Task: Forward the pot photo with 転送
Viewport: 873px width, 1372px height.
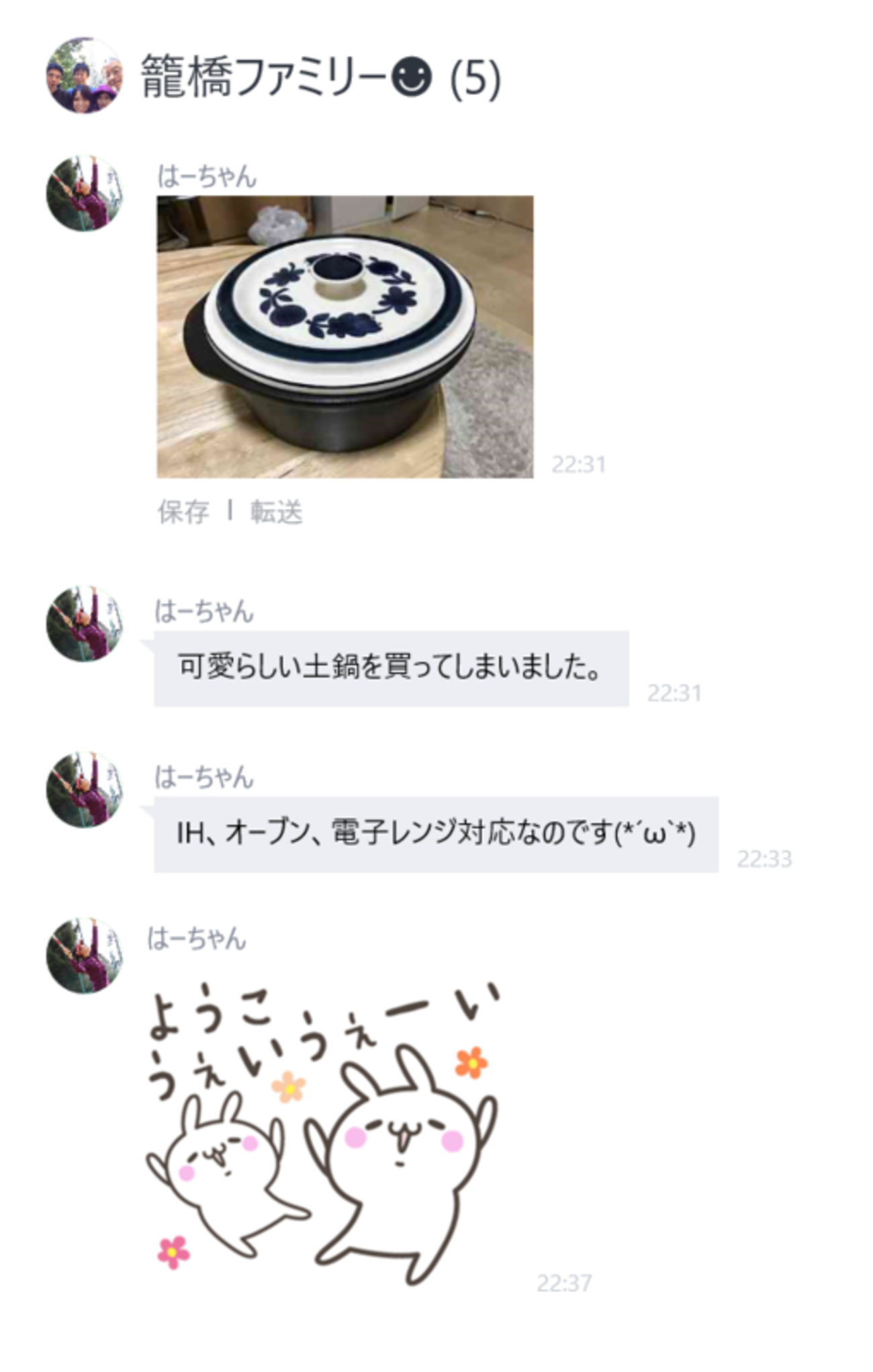Action: click(276, 512)
